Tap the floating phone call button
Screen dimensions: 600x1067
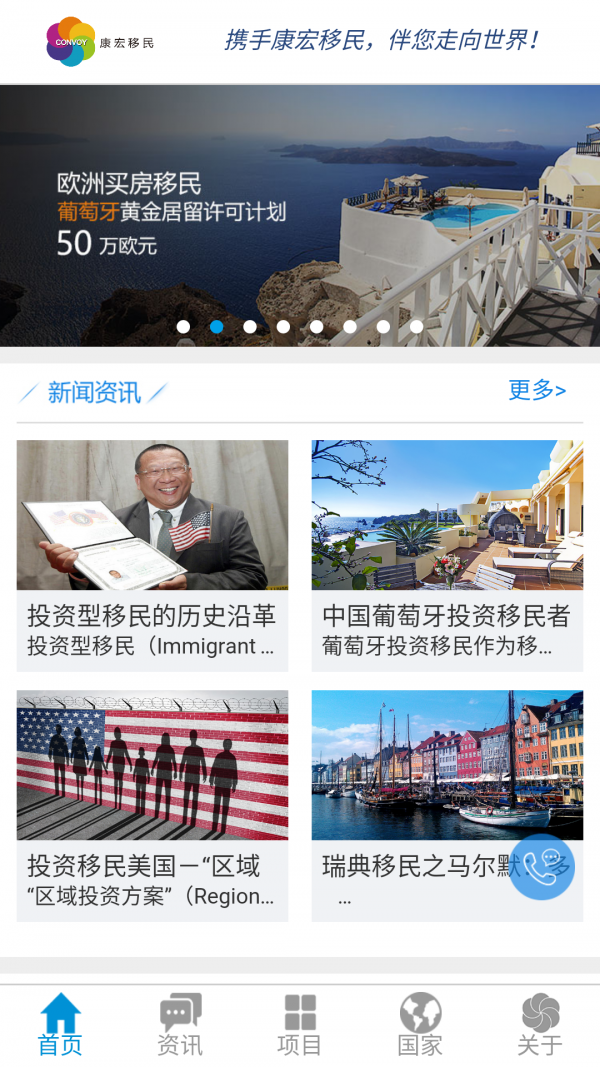click(542, 867)
